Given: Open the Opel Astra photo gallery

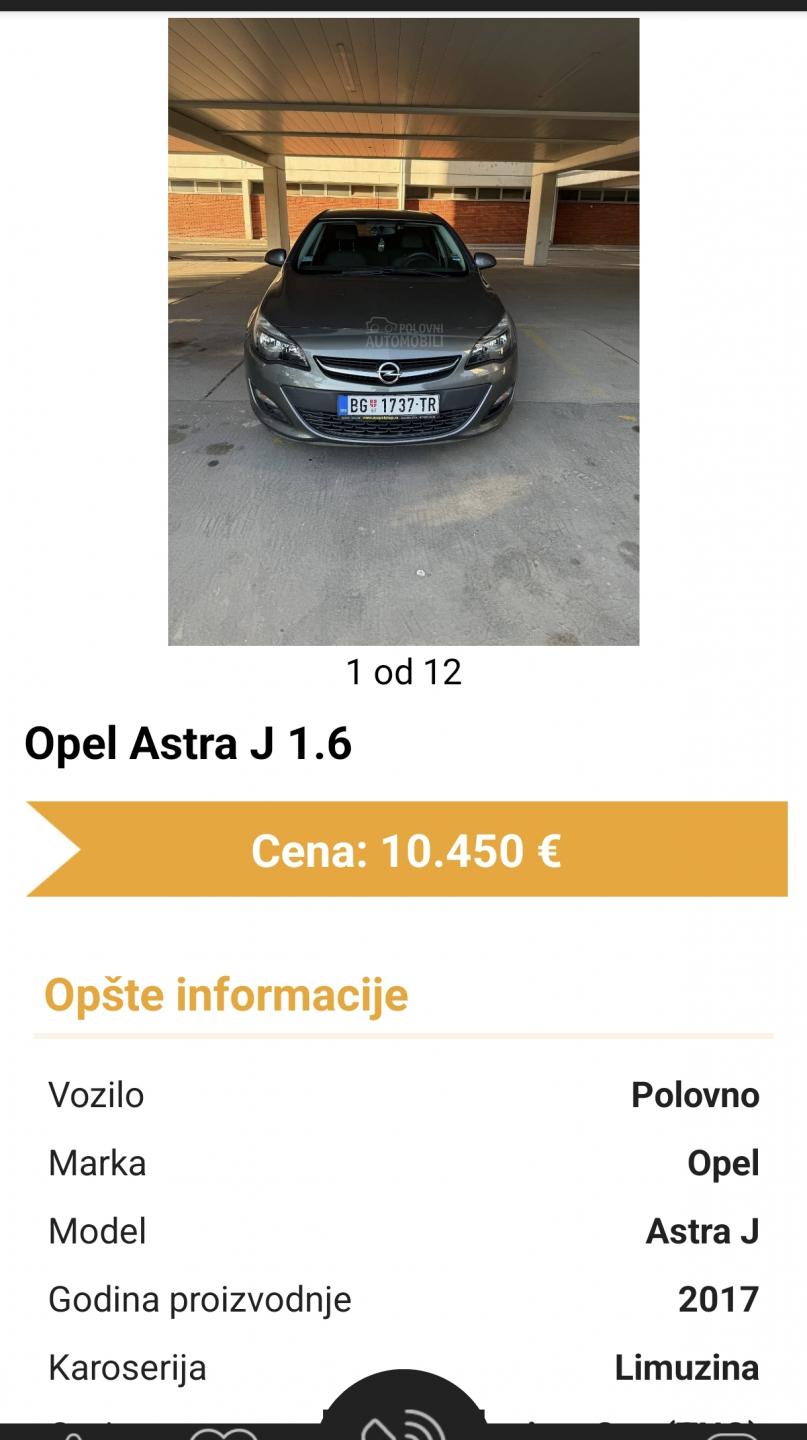Looking at the screenshot, I should [x=403, y=331].
